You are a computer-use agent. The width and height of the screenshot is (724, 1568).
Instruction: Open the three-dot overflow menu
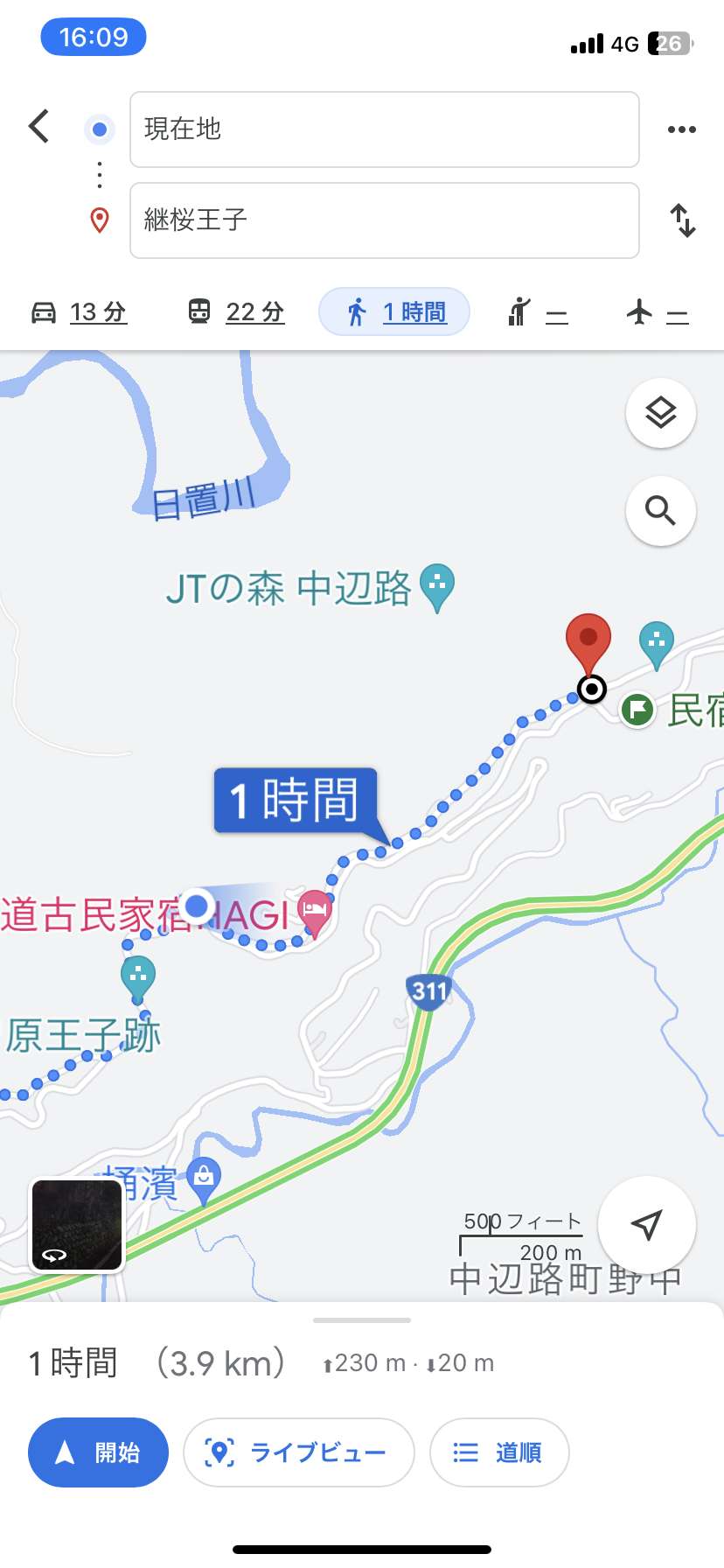(682, 129)
